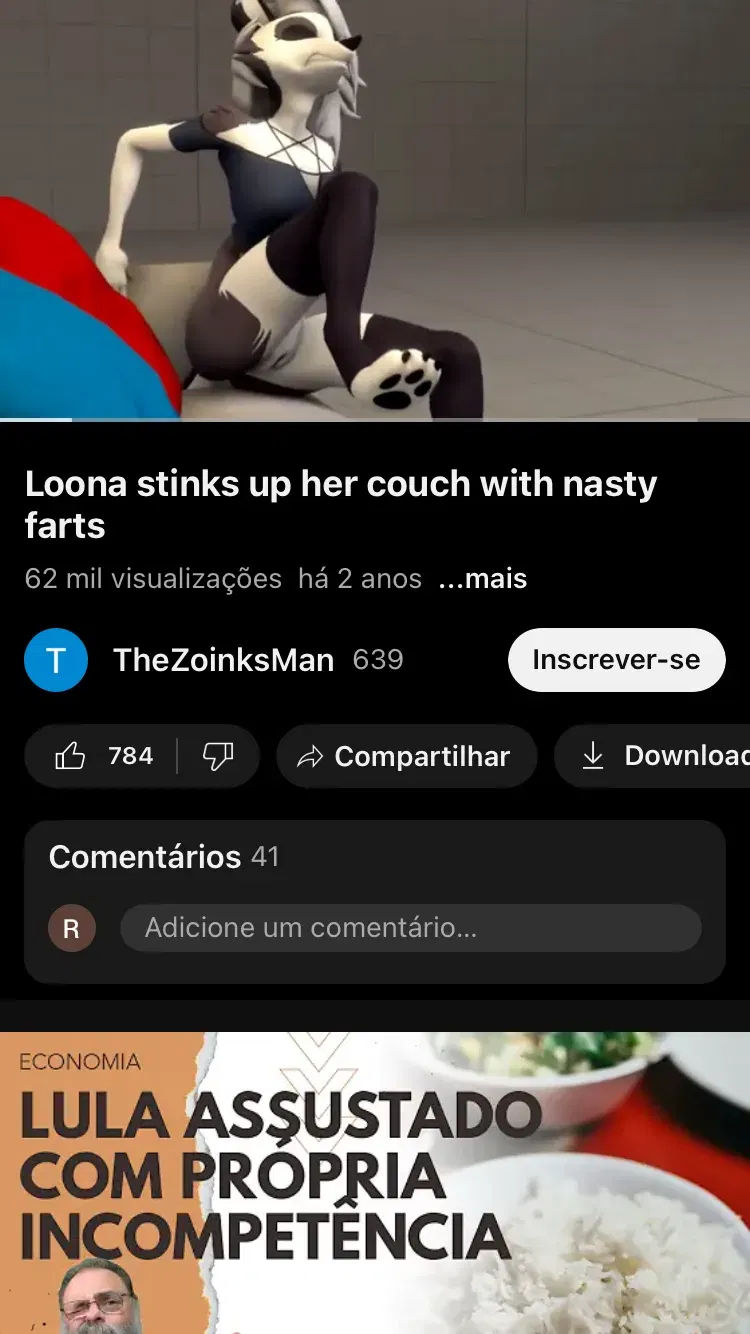Share the video via Compartilhar
The height and width of the screenshot is (1334, 750).
click(406, 756)
